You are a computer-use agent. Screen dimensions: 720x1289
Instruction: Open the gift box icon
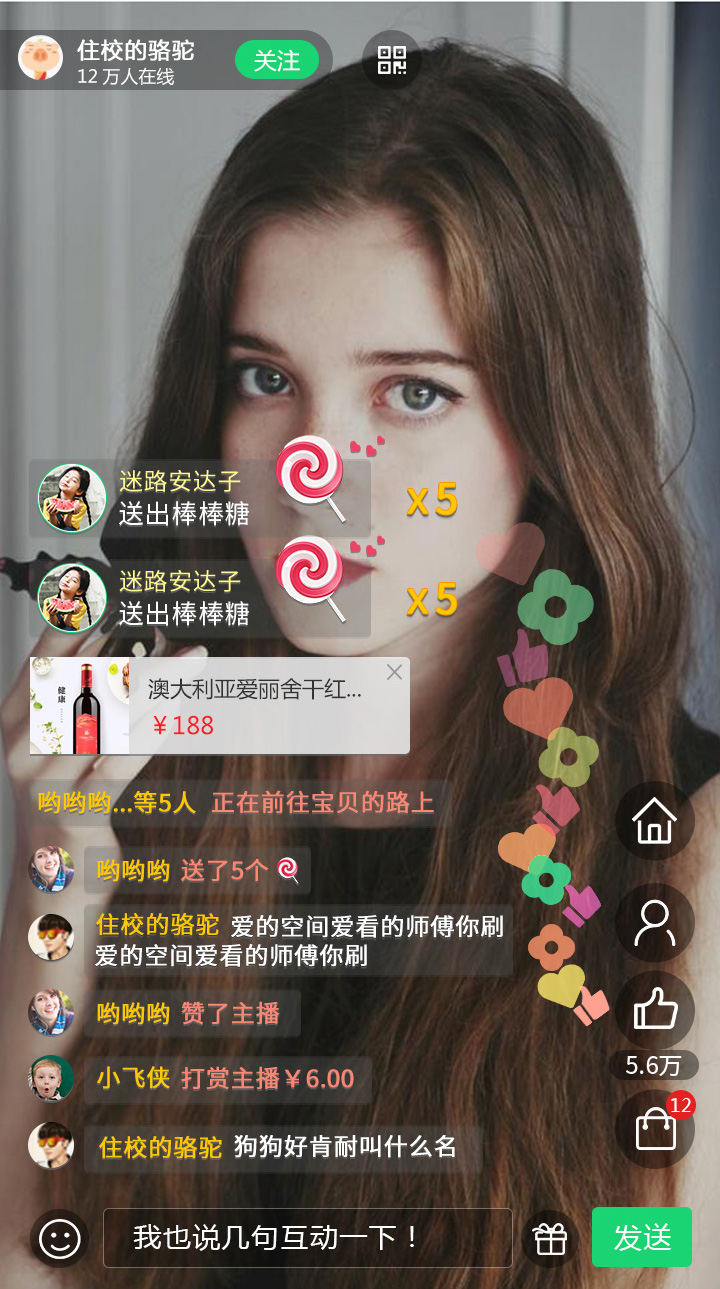point(550,1239)
